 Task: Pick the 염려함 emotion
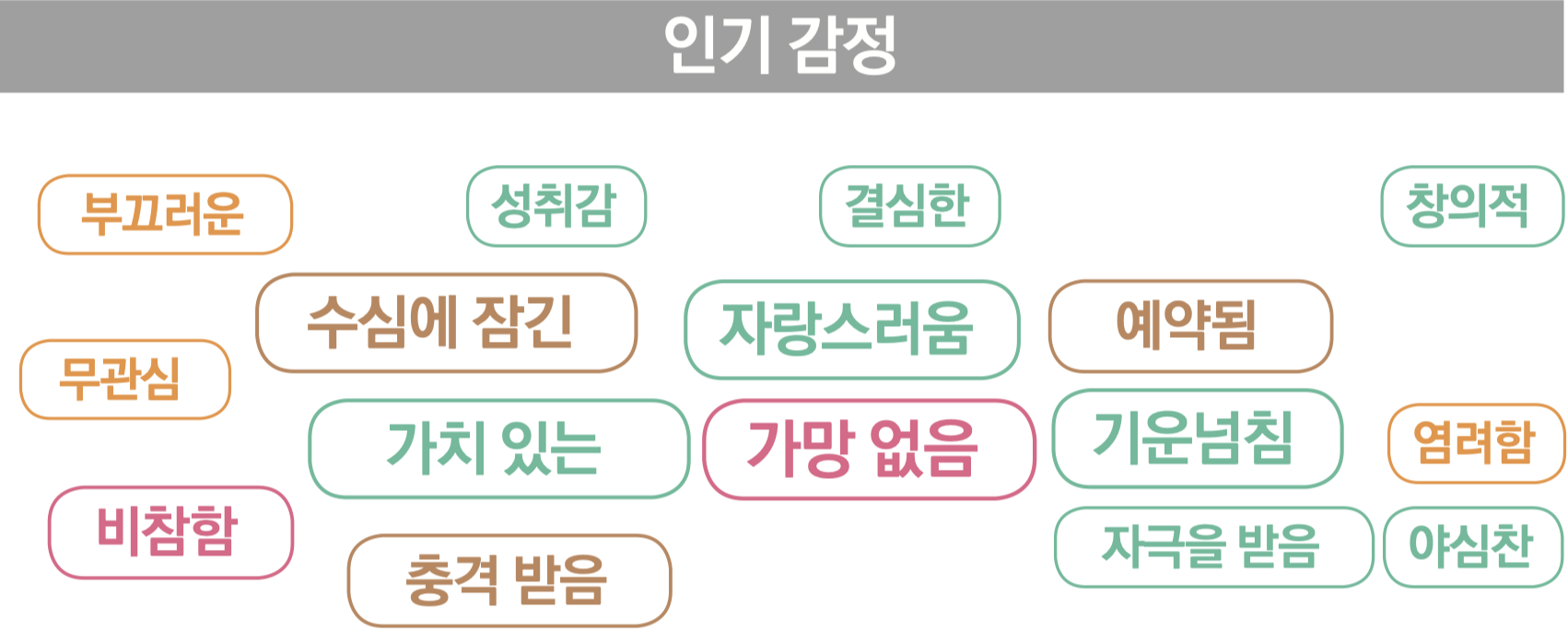point(1475,443)
